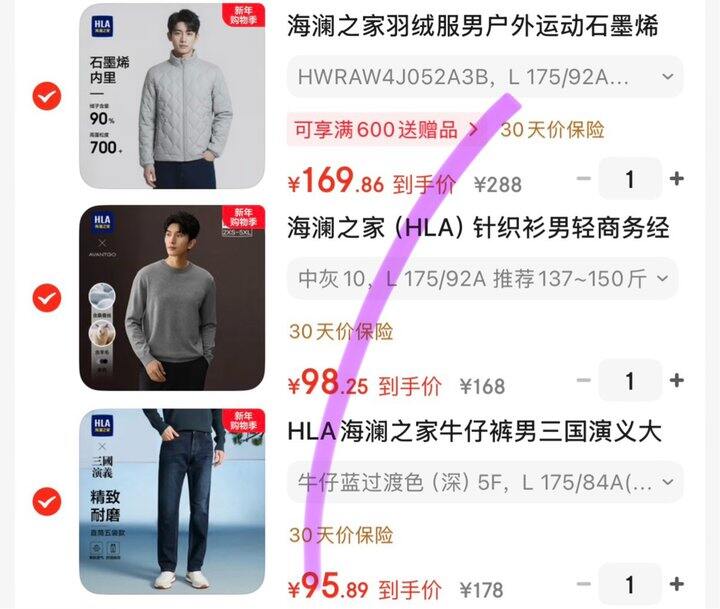Open the 针织衫 product image
The image size is (720, 609).
(172, 298)
